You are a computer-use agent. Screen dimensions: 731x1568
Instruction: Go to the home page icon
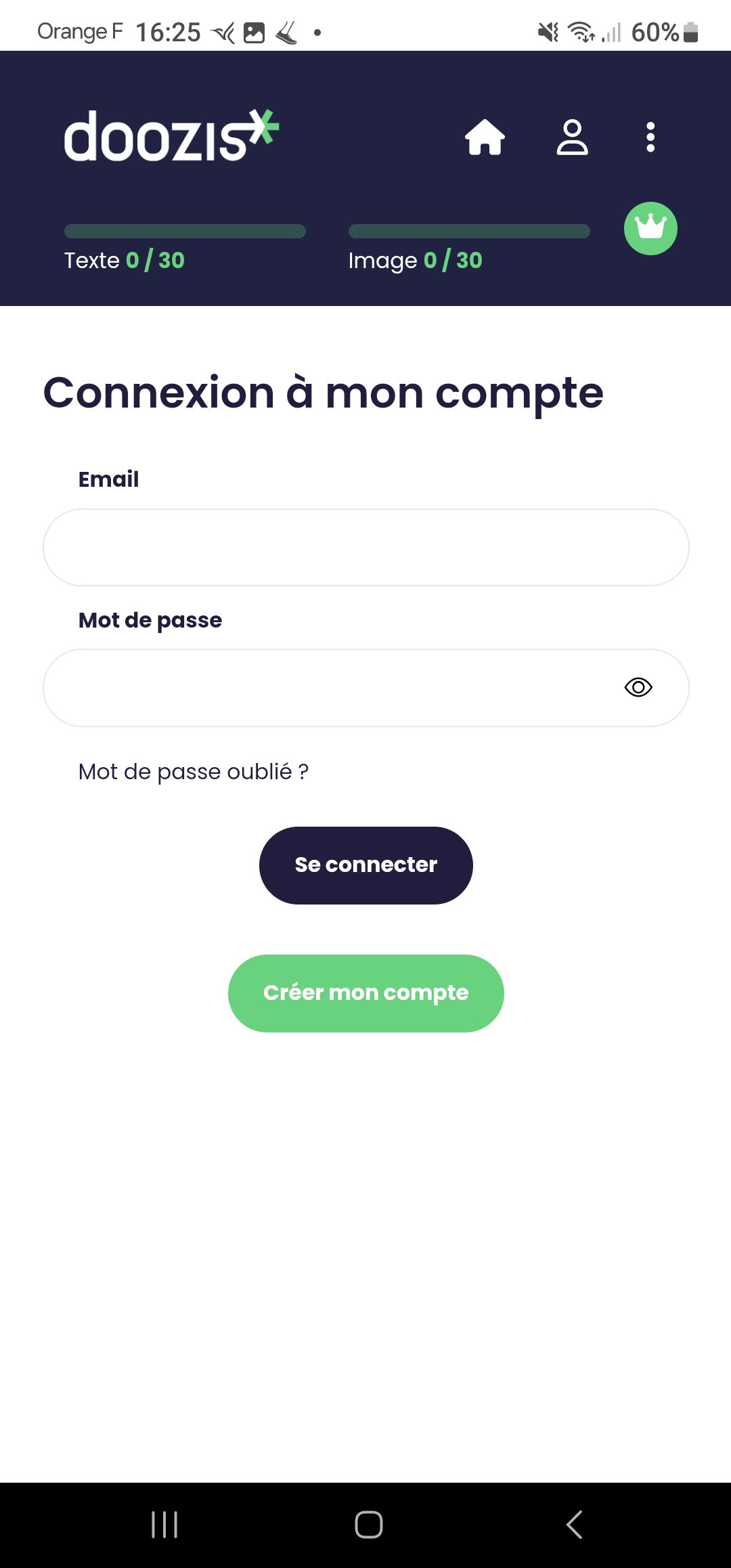(485, 137)
